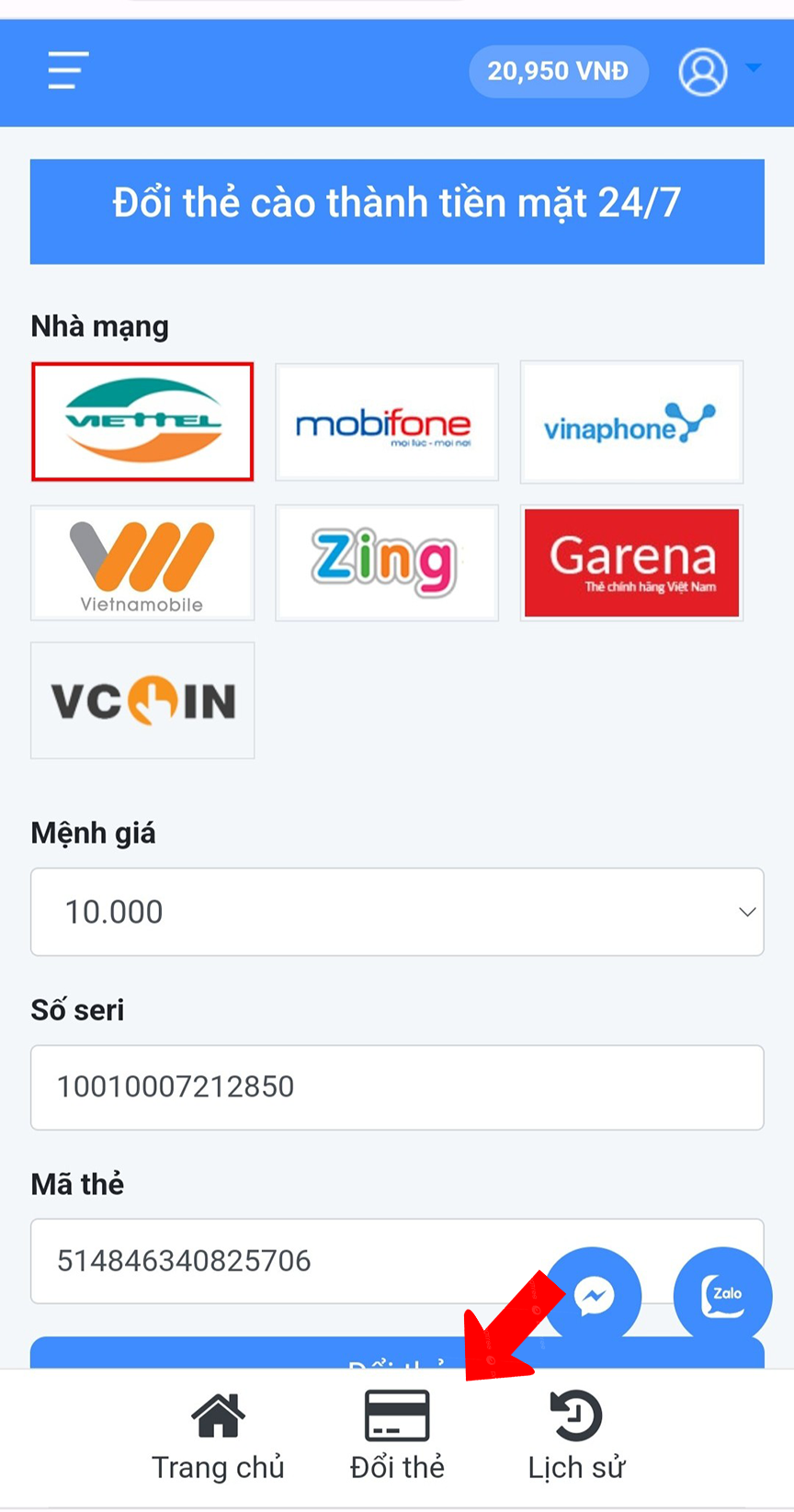Open the hamburger menu
This screenshot has width=794, height=1512.
pyautogui.click(x=68, y=71)
